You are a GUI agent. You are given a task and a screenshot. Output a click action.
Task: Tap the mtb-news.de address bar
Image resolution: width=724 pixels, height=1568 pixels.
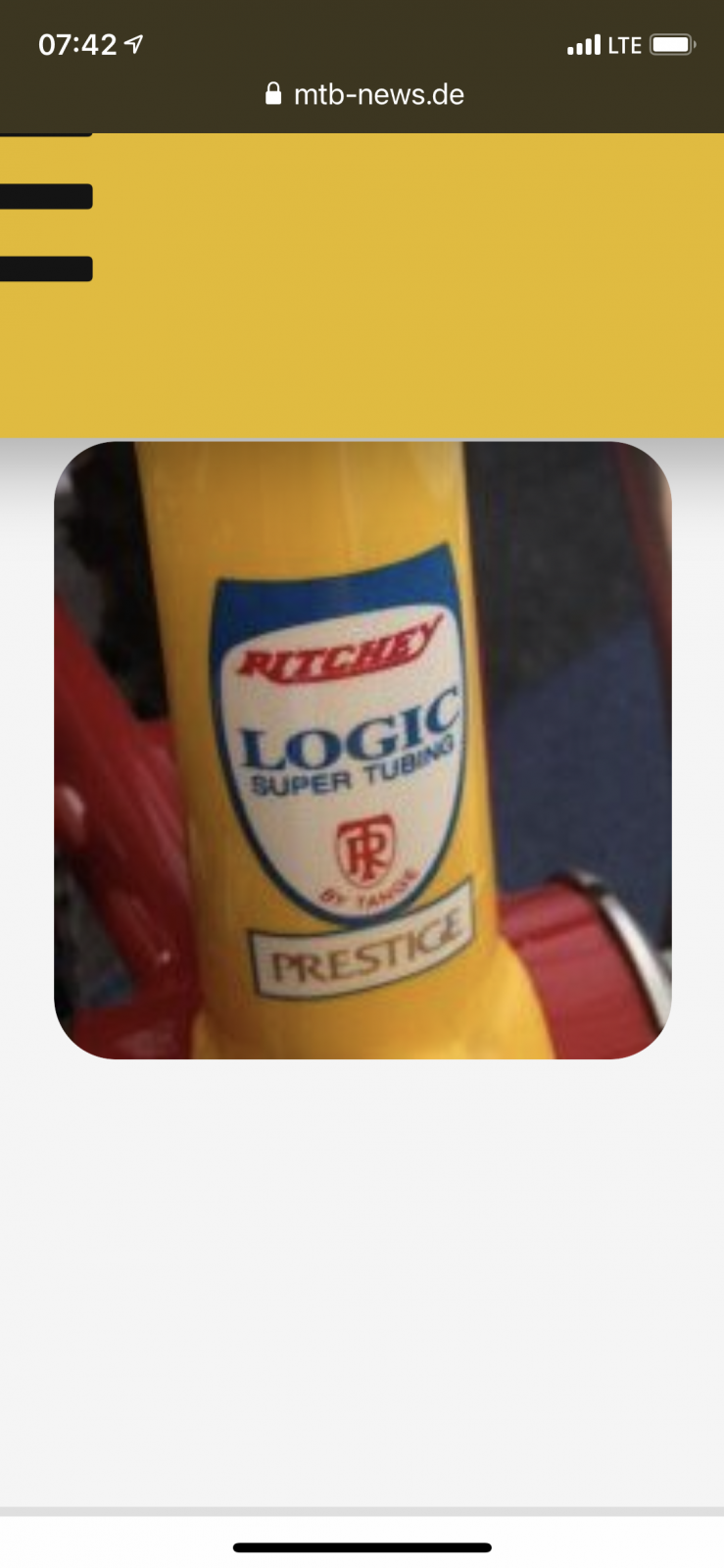(364, 95)
